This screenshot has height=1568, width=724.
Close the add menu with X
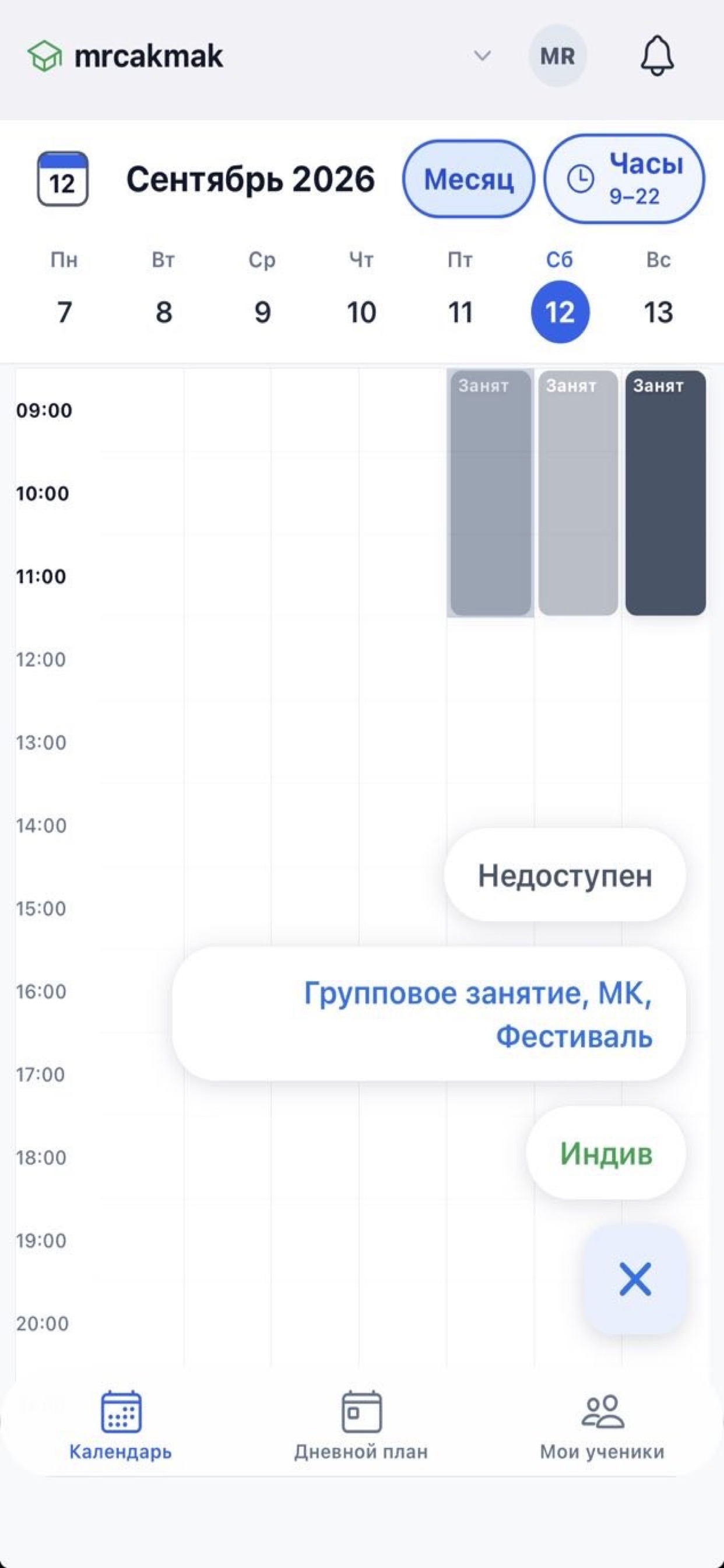[x=635, y=1279]
